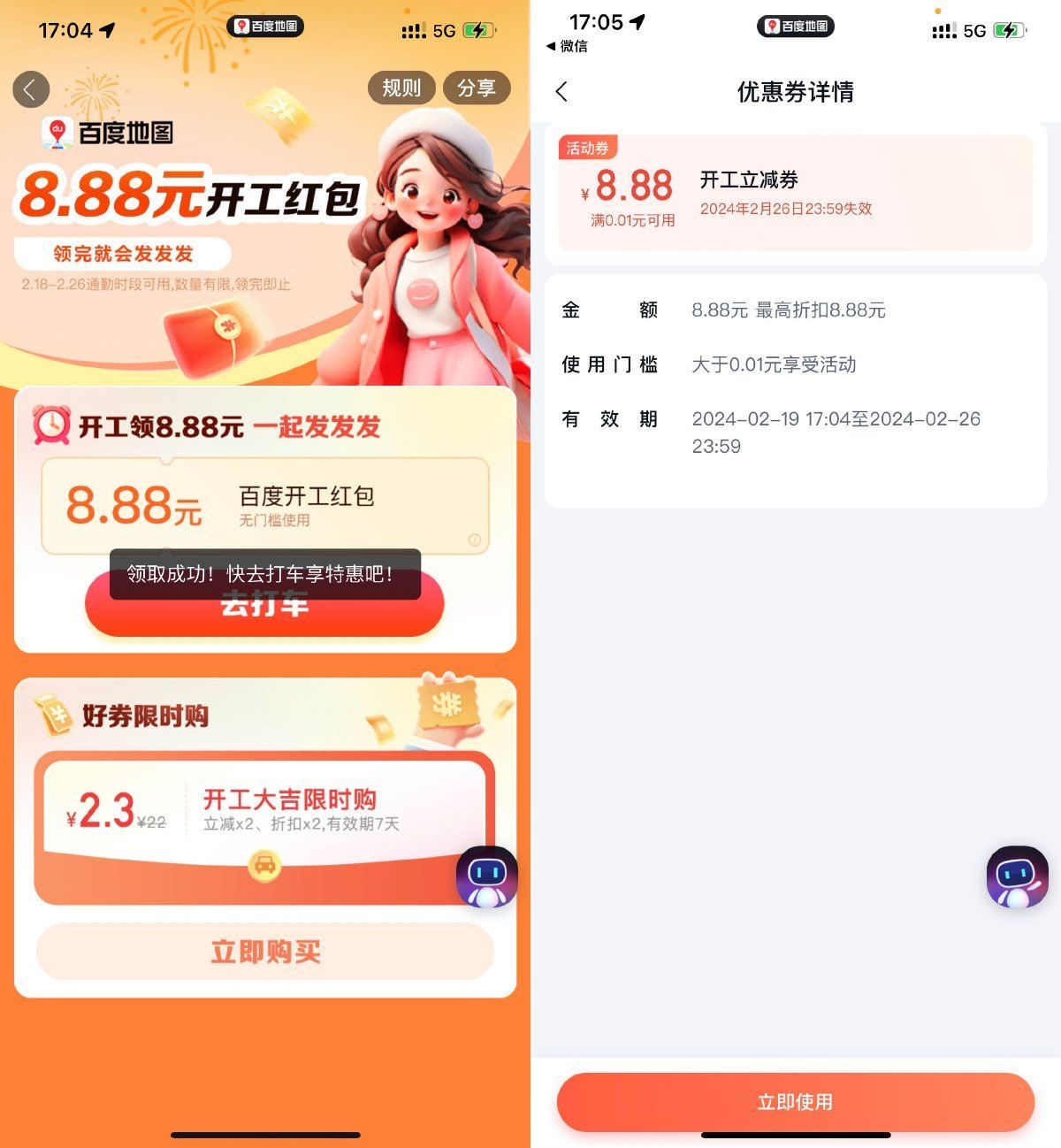Return to 微信 via the status bar link
Viewport: 1061px width, 1148px height.
(567, 46)
